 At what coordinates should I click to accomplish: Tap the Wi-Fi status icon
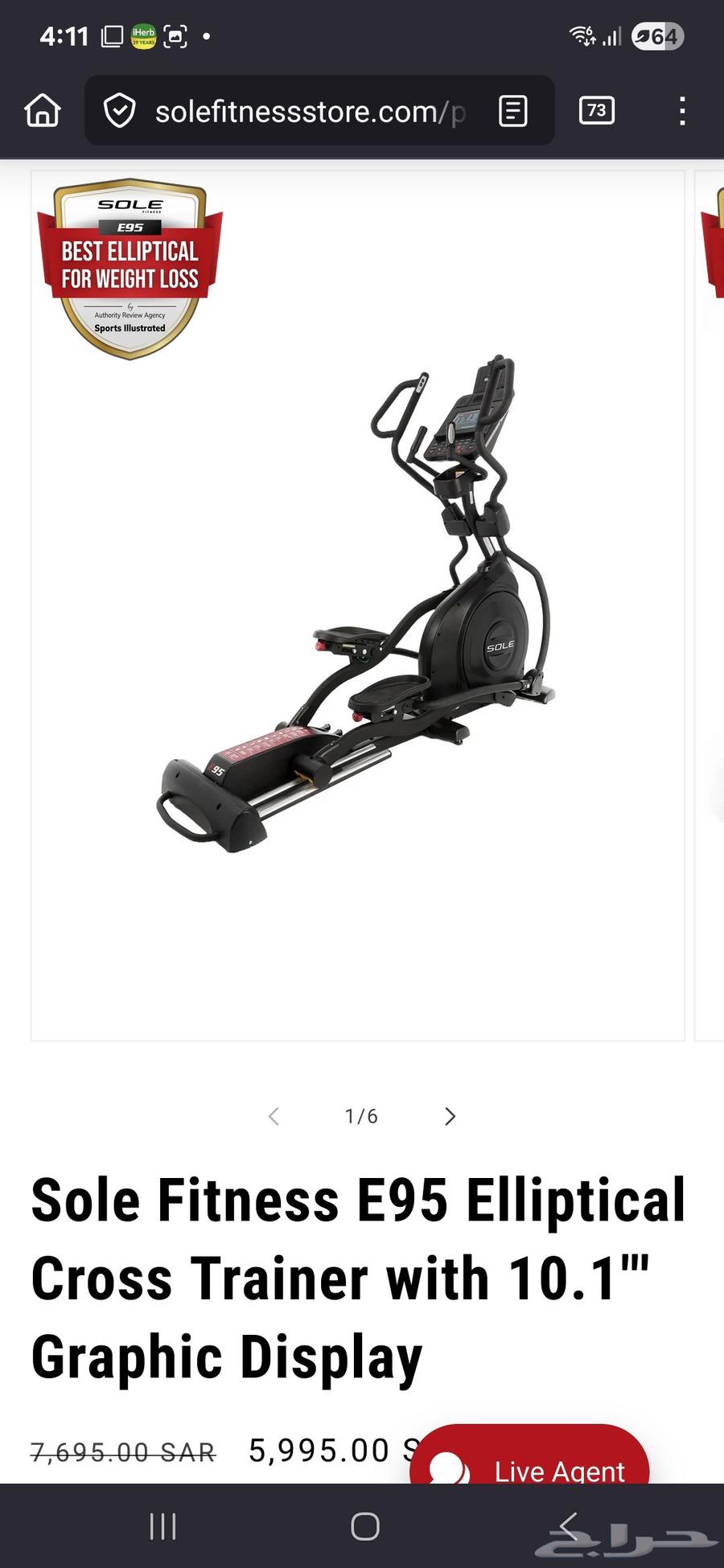581,35
